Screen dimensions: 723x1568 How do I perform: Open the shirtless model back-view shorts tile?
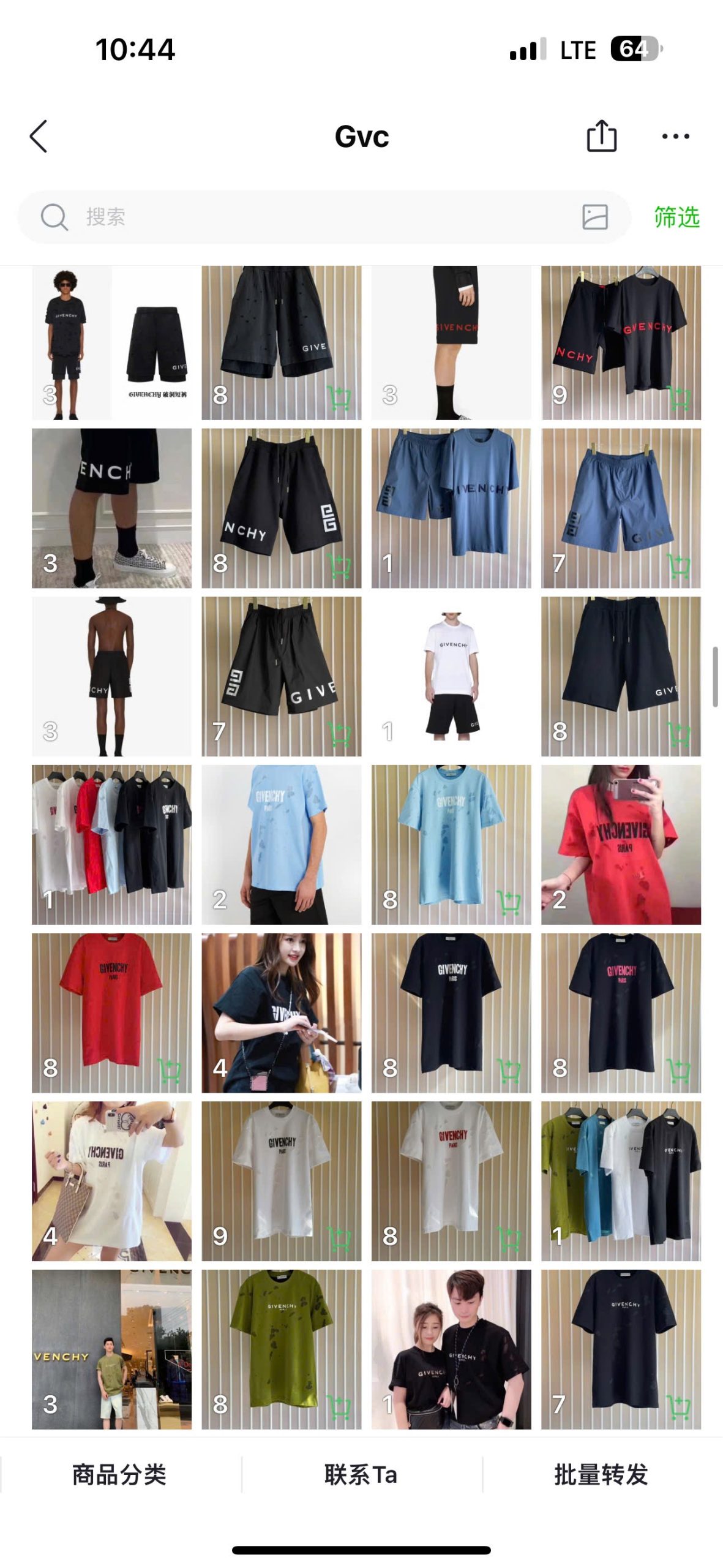111,676
